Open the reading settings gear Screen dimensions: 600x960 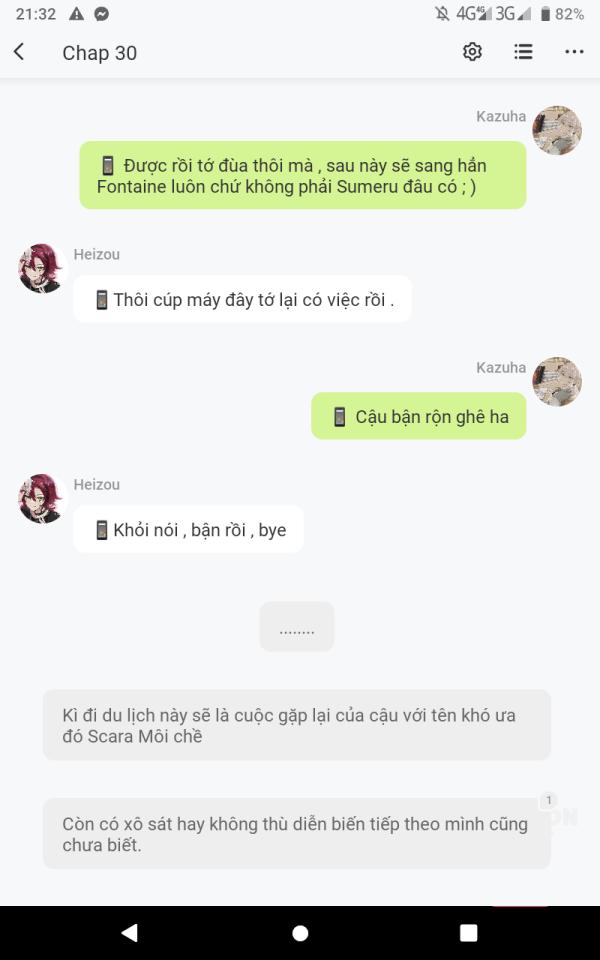click(472, 52)
